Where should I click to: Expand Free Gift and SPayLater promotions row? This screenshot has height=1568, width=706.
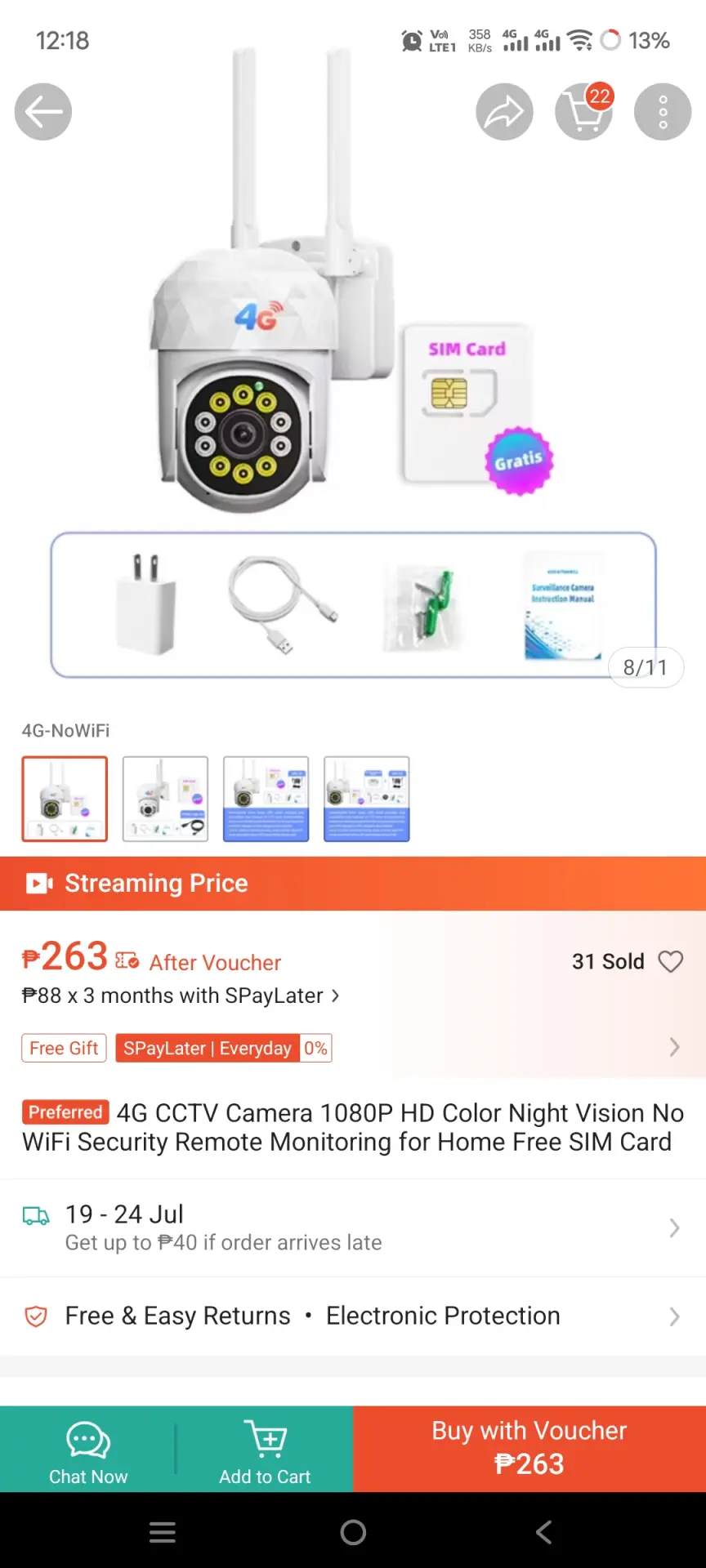pyautogui.click(x=353, y=1048)
